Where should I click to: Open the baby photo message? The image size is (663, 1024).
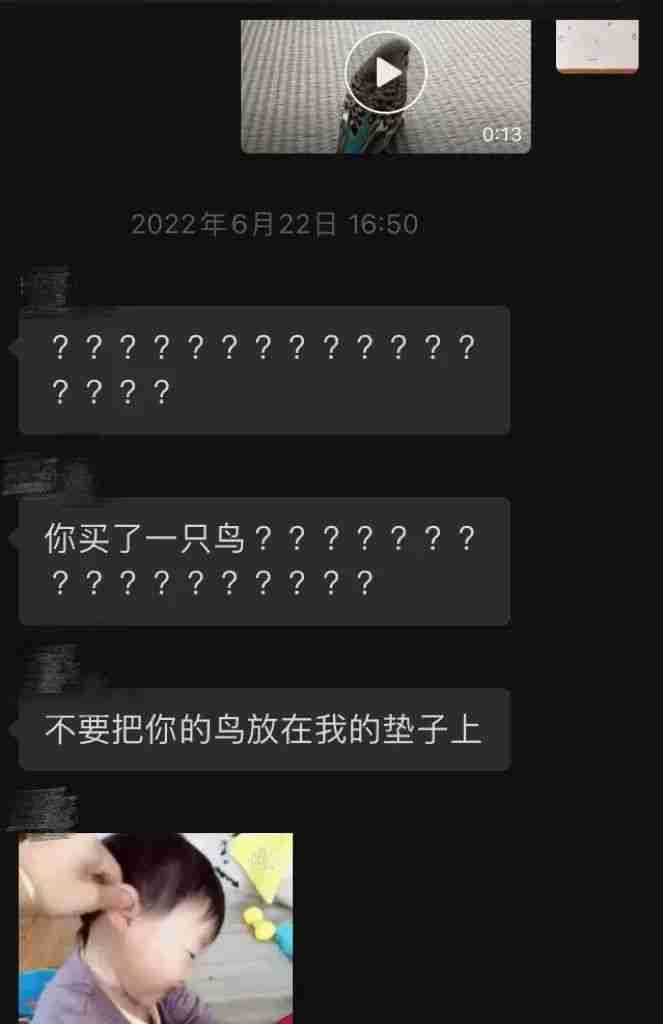click(156, 926)
